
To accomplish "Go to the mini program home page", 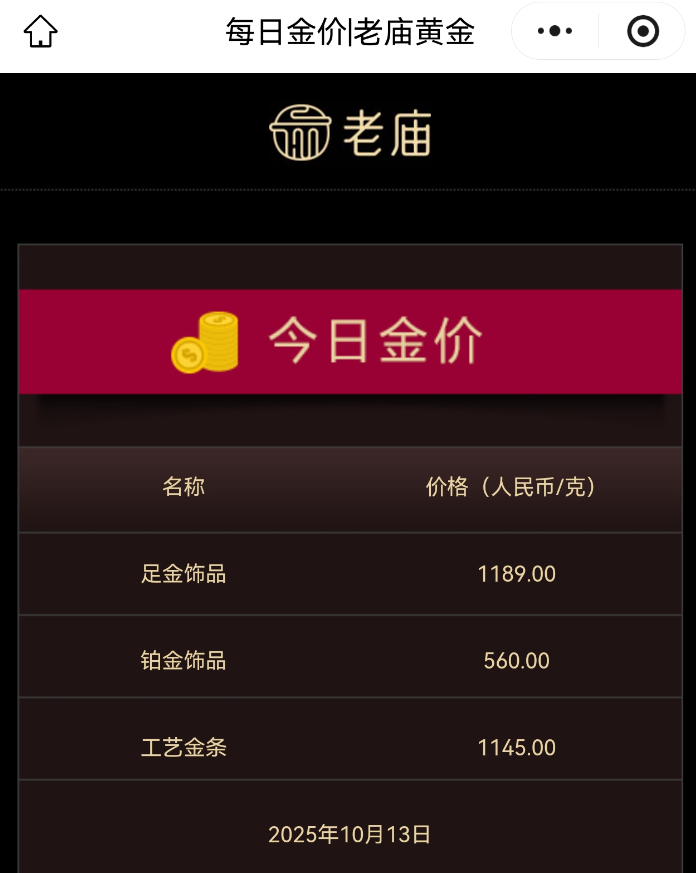I will point(41,32).
